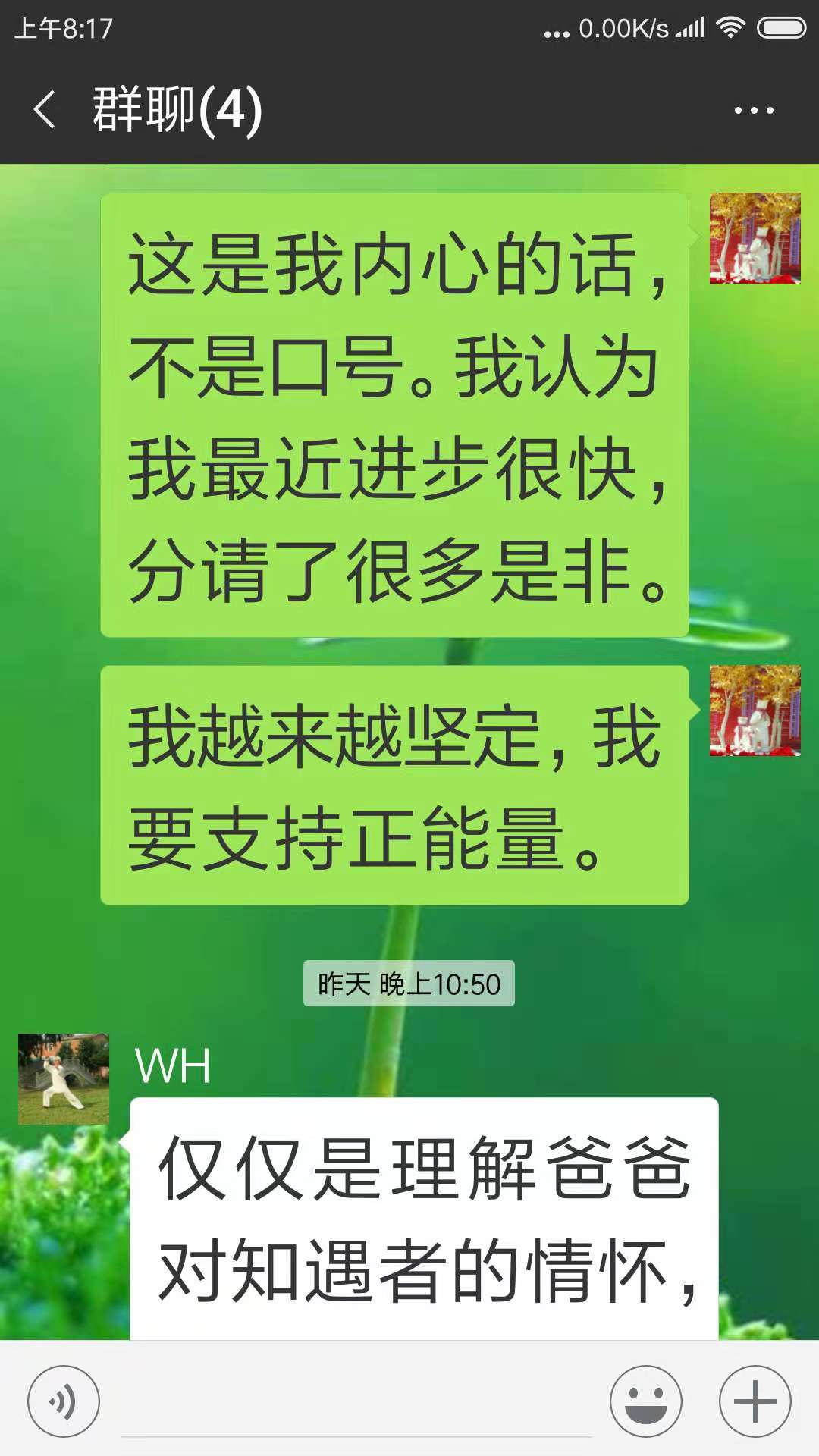Open the three-dot group chat menu
819x1456 pixels.
(x=754, y=111)
